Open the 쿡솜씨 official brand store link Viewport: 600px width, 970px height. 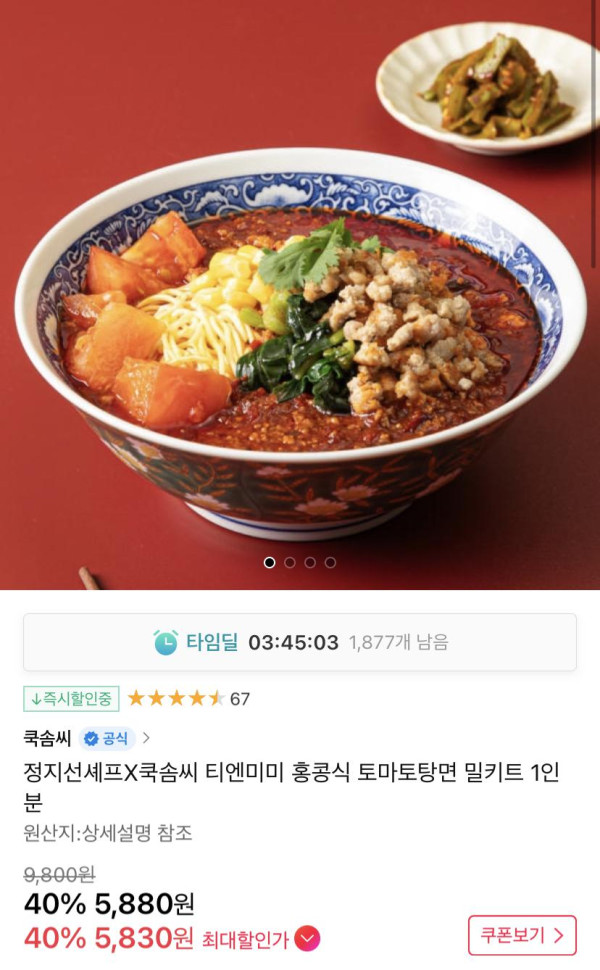tap(87, 738)
